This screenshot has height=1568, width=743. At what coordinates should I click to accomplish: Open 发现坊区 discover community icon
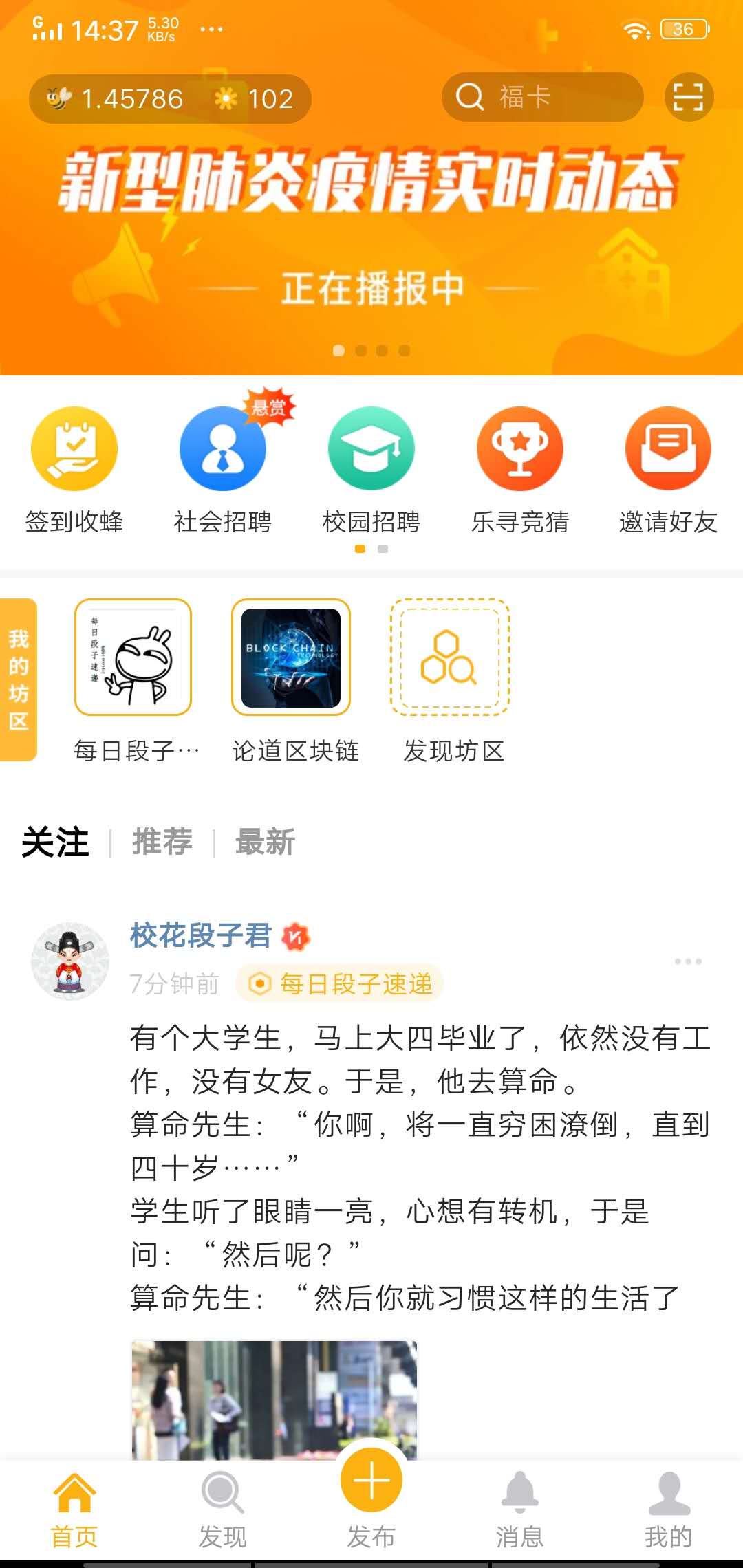(449, 657)
